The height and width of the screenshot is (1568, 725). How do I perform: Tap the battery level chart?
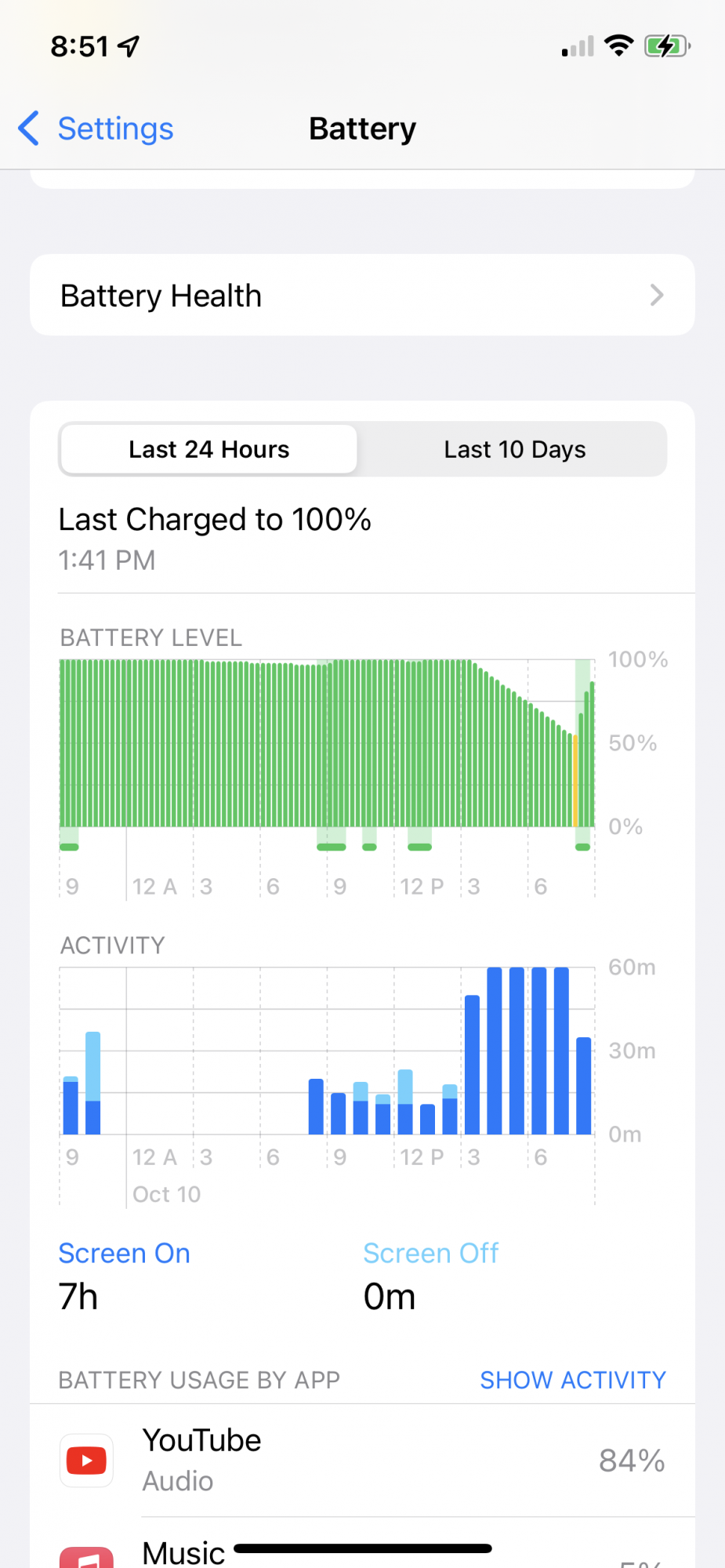[x=328, y=745]
